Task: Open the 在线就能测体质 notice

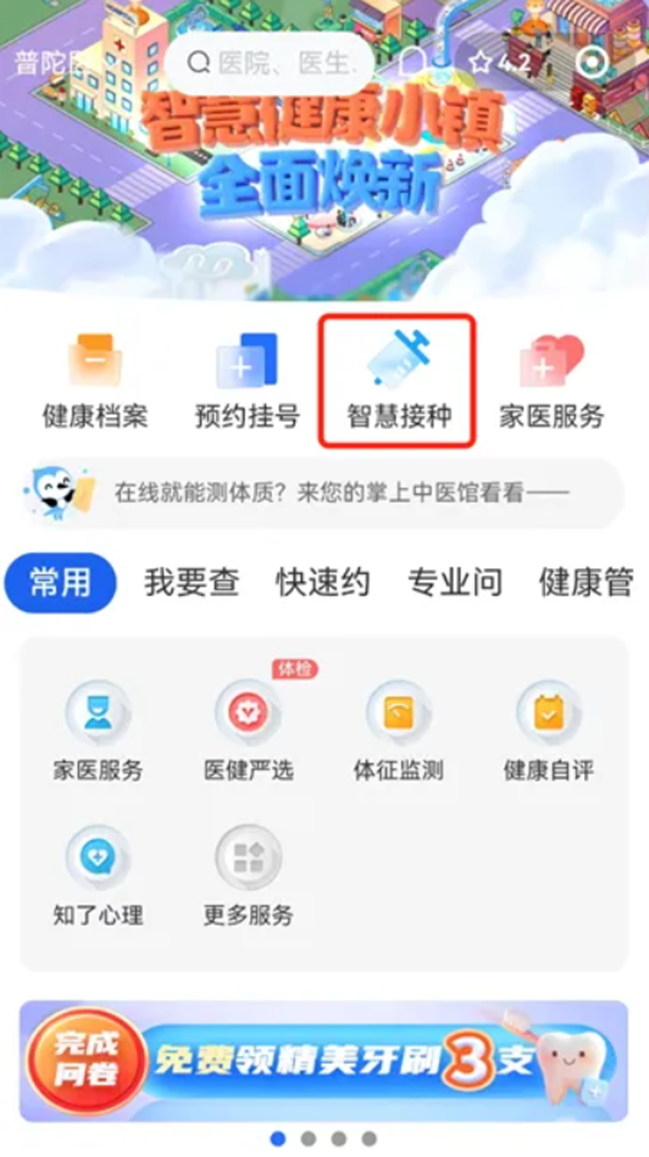Action: (x=323, y=493)
